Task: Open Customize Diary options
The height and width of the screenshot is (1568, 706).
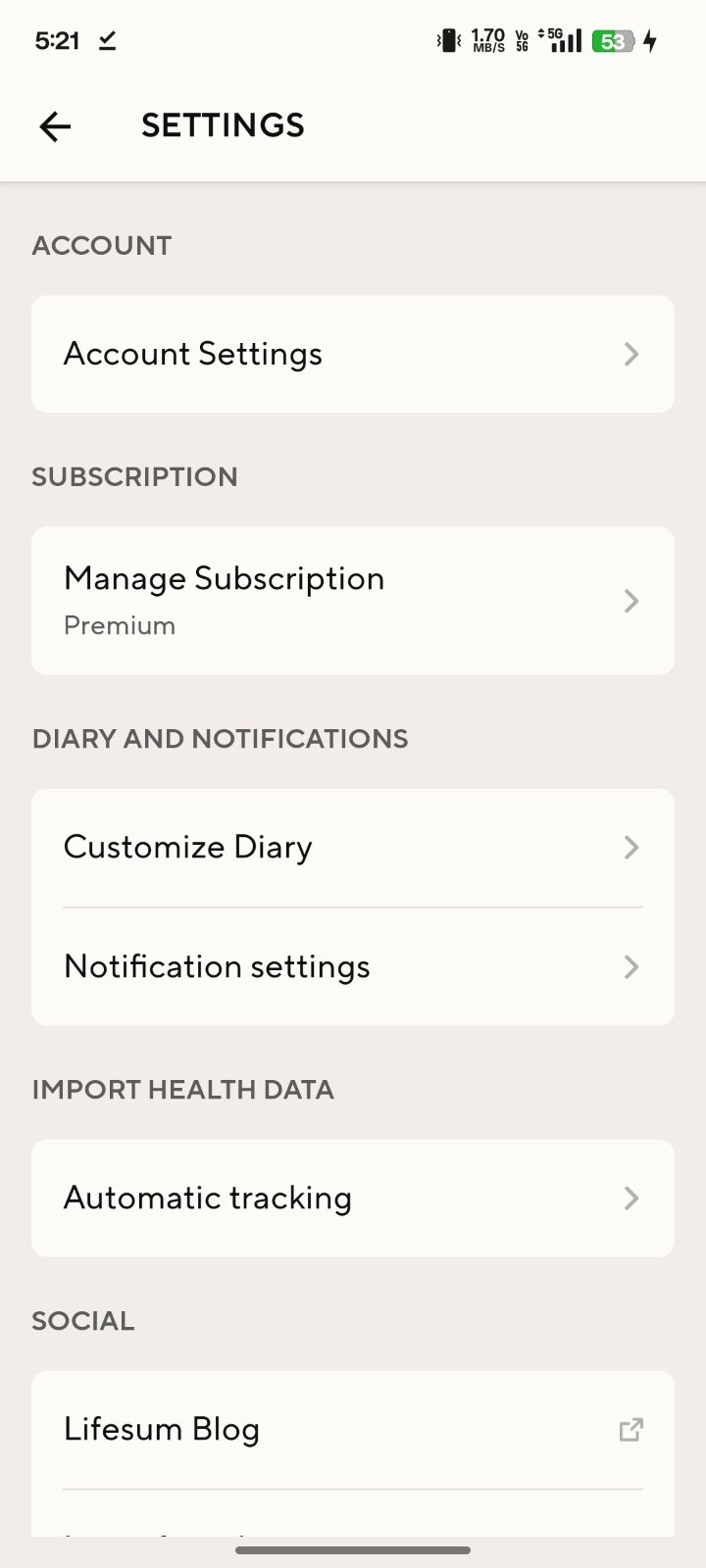Action: 352,848
